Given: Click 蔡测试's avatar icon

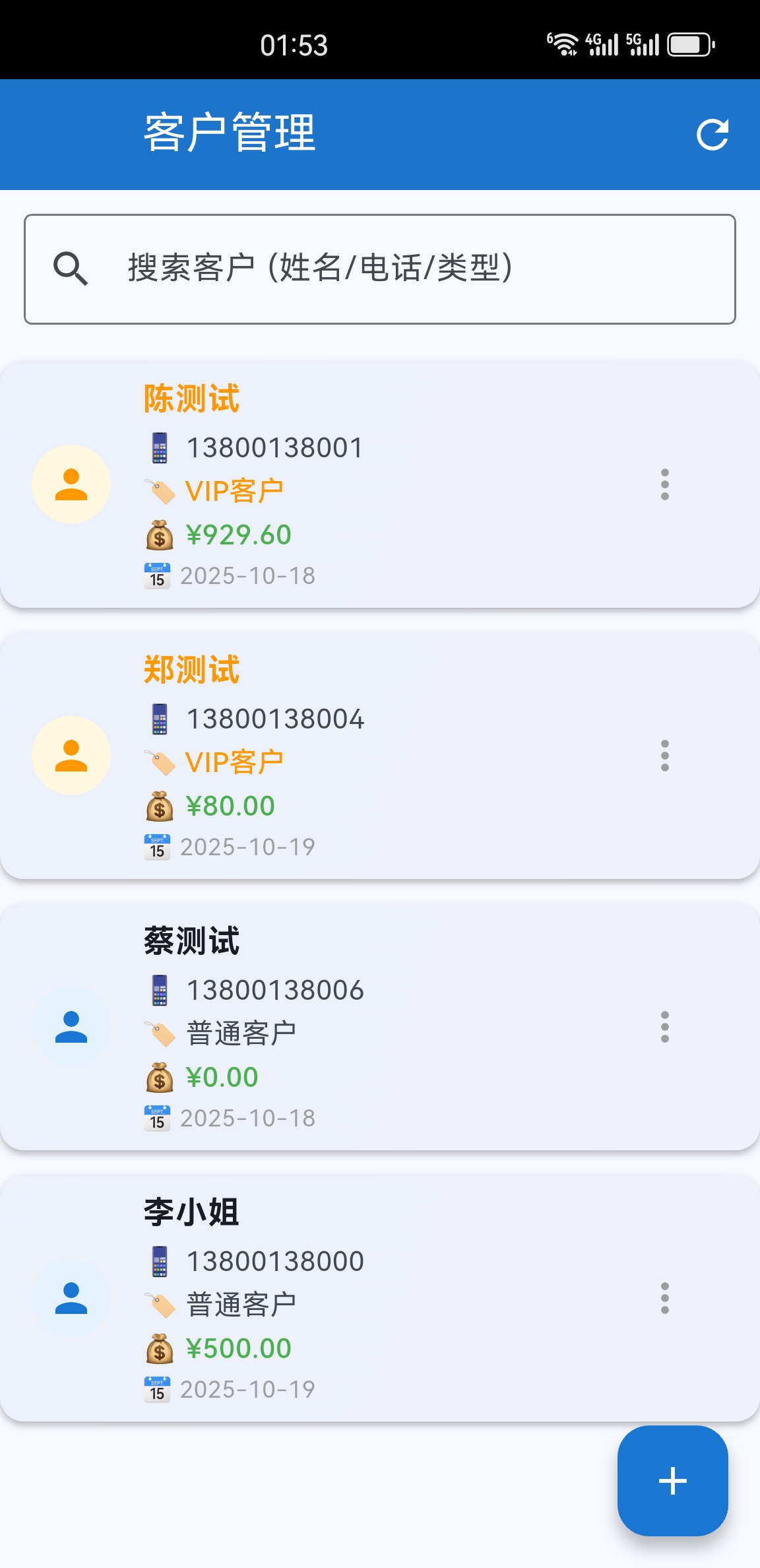Looking at the screenshot, I should (71, 1028).
